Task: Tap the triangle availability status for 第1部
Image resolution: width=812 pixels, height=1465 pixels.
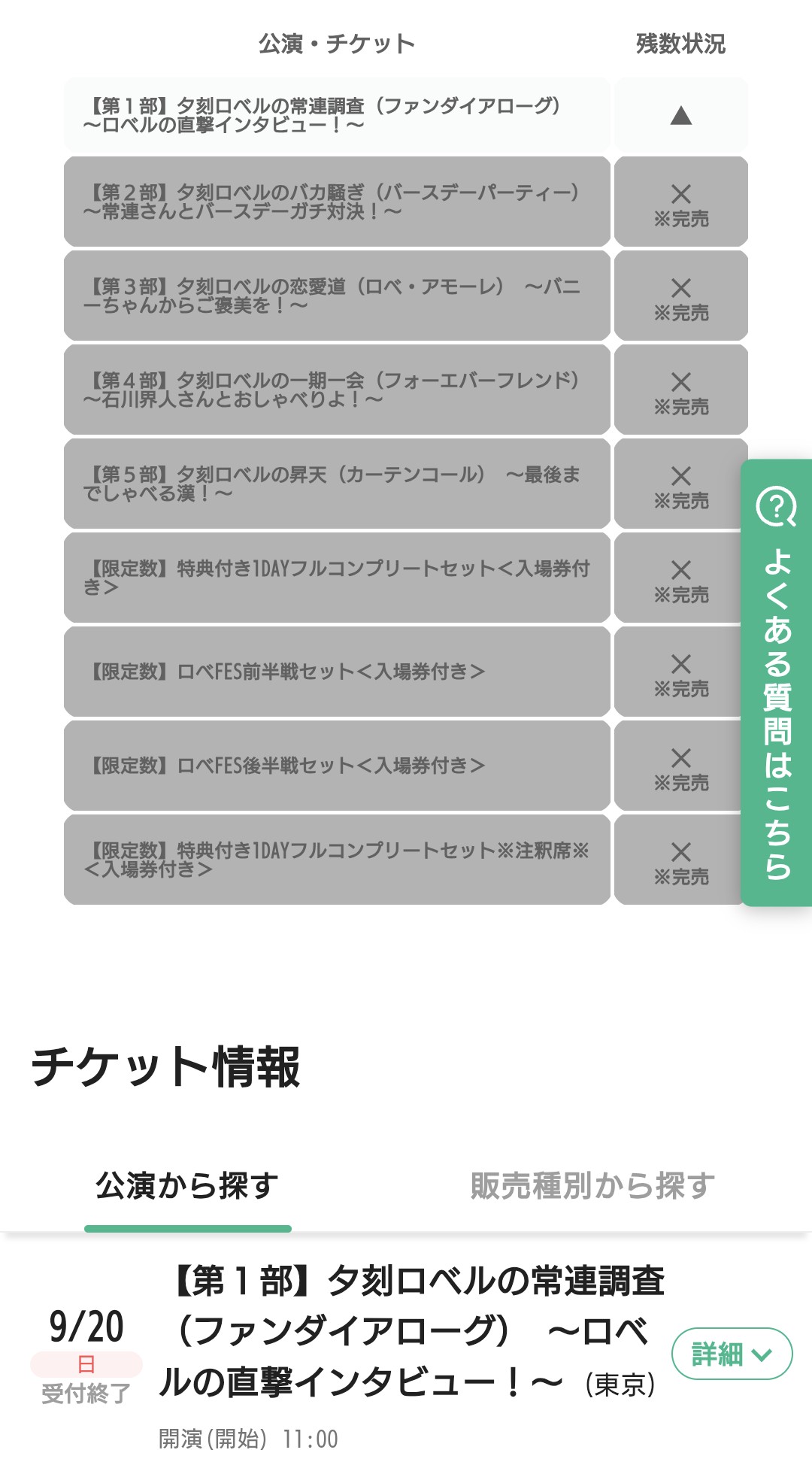Action: pos(681,115)
